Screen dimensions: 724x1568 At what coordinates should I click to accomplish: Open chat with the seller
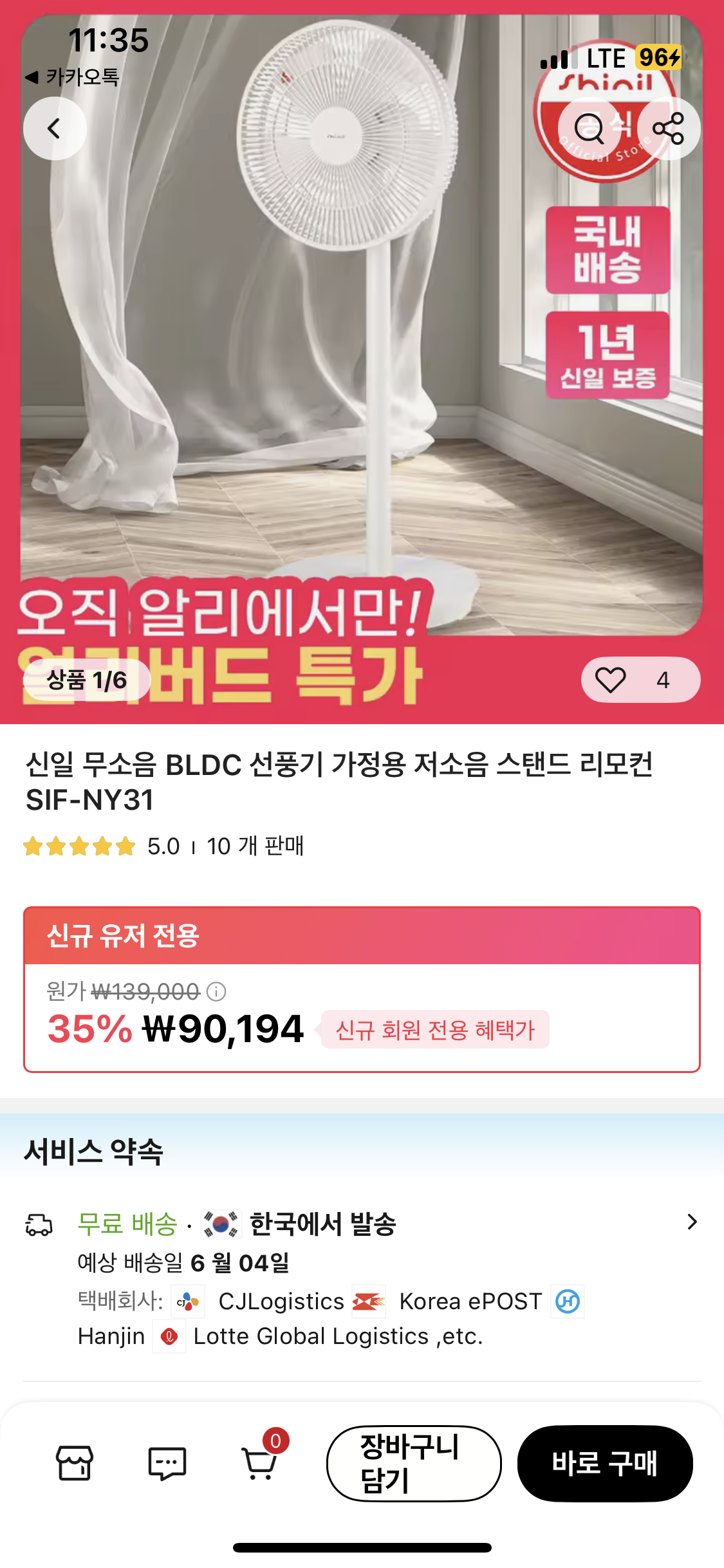(167, 1463)
